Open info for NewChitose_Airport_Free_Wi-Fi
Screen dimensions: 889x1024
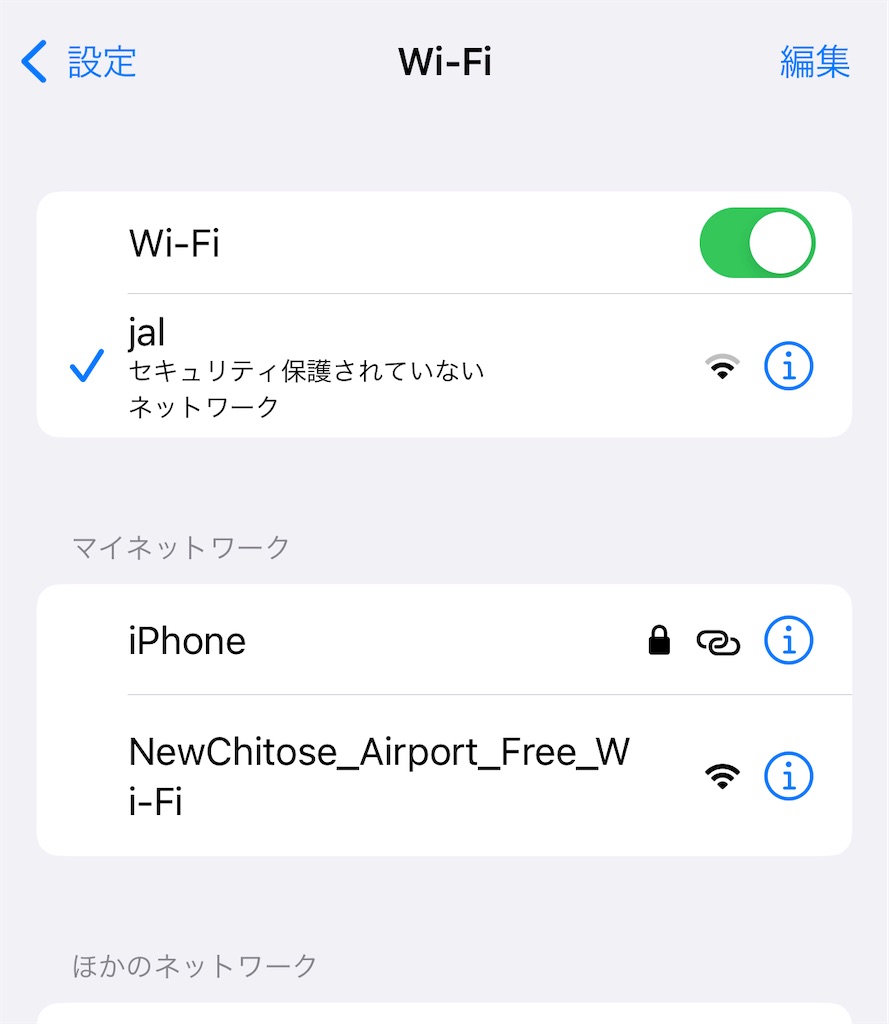[x=788, y=775]
